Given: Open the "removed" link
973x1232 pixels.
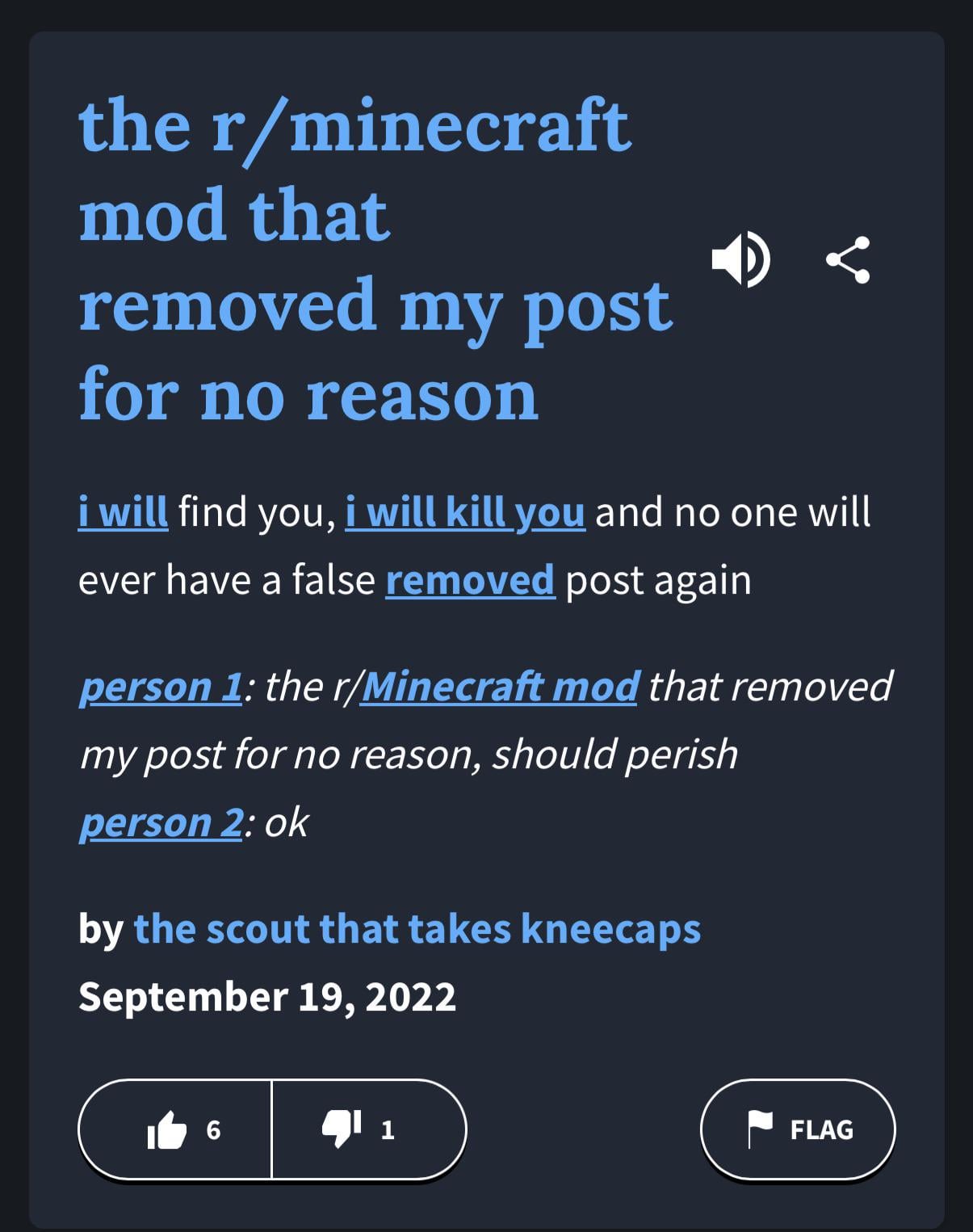Looking at the screenshot, I should coord(470,580).
